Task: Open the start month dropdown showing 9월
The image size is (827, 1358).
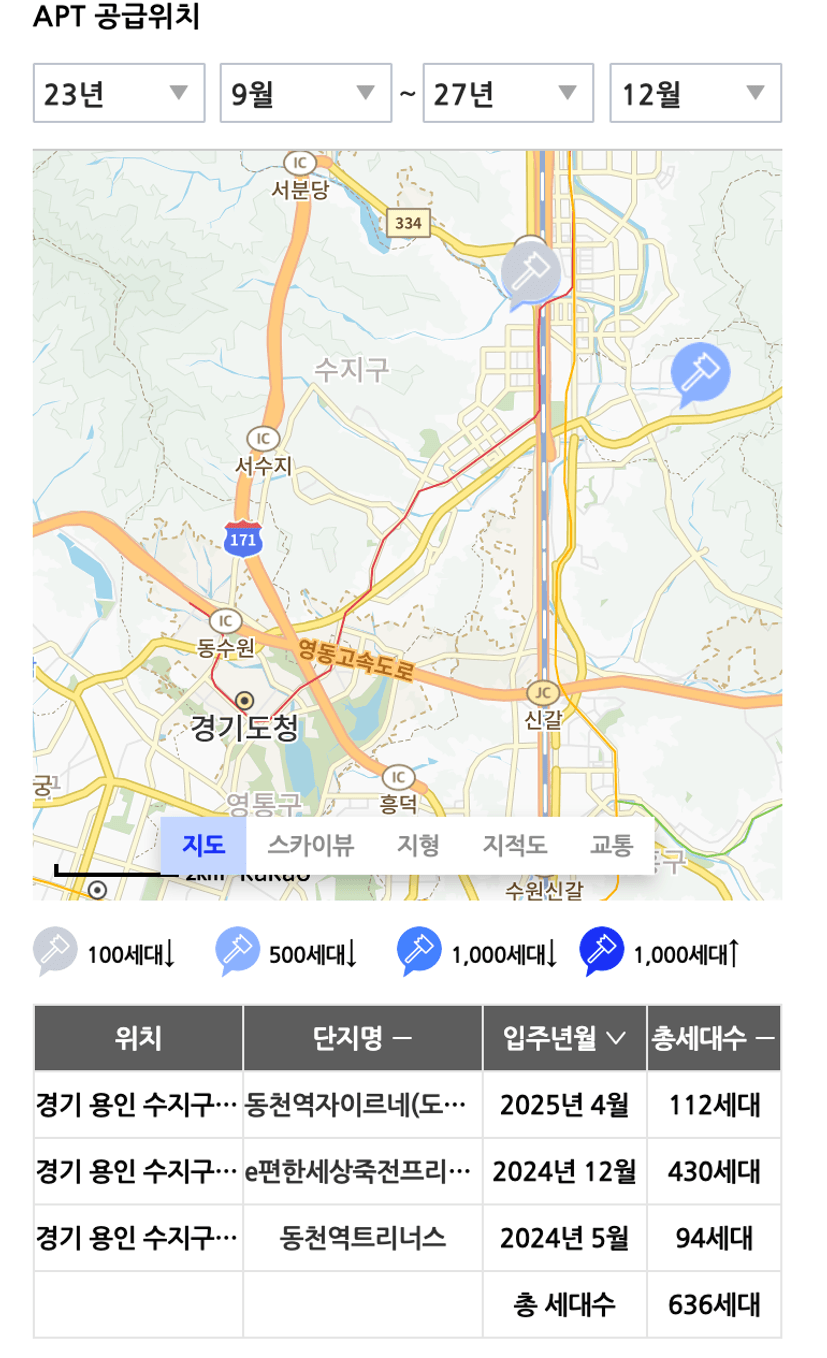Action: point(306,94)
